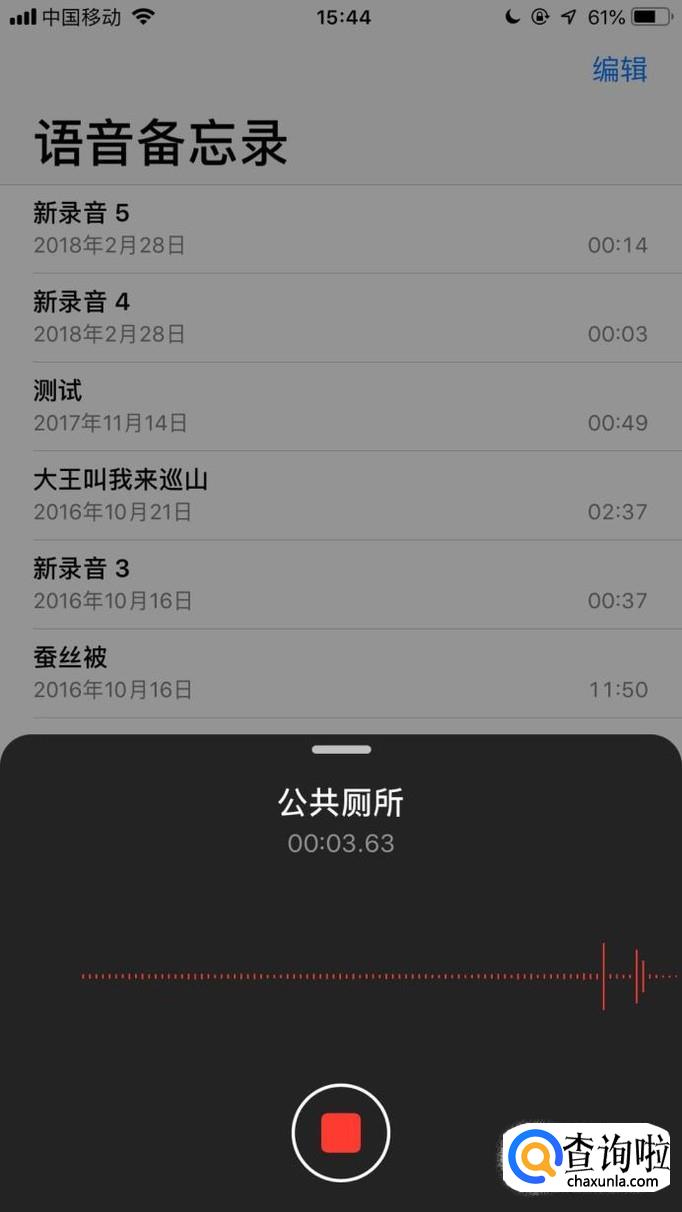This screenshot has width=682, height=1212.
Task: Select the 测试 recording
Action: [340, 406]
